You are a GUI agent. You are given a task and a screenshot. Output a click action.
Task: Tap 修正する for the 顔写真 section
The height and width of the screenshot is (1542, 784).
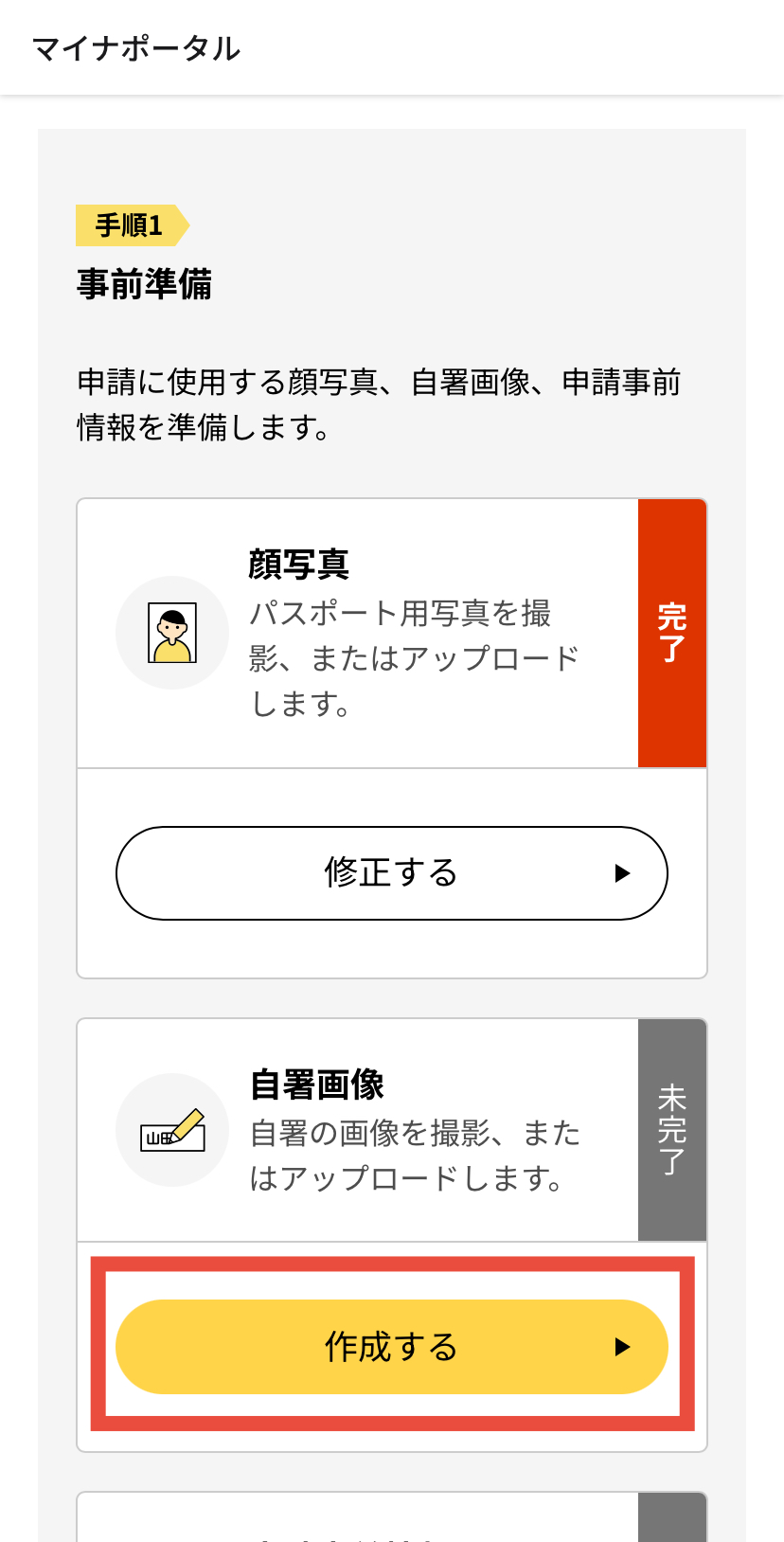(x=391, y=872)
